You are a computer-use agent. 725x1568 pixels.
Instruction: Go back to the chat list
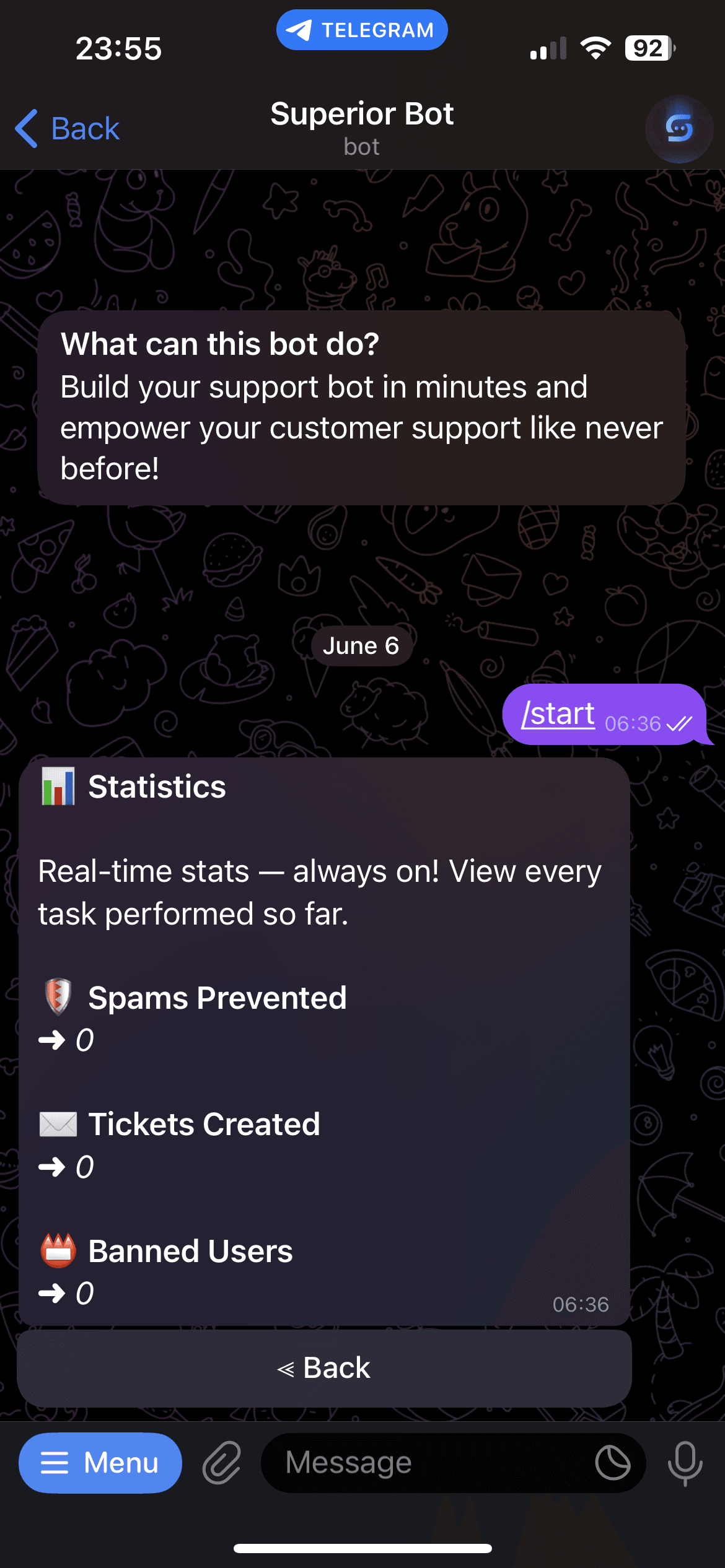tap(67, 129)
